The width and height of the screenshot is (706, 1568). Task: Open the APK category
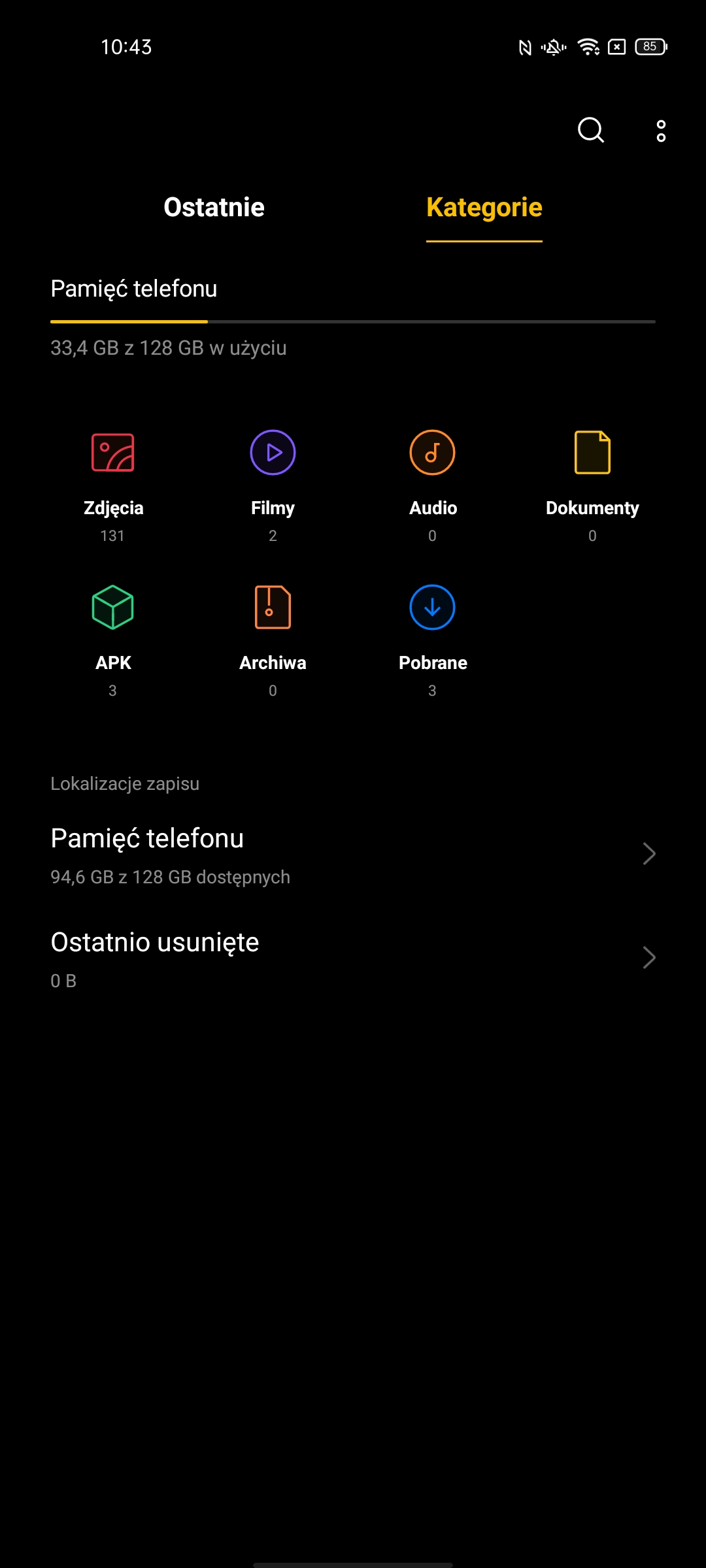(113, 637)
